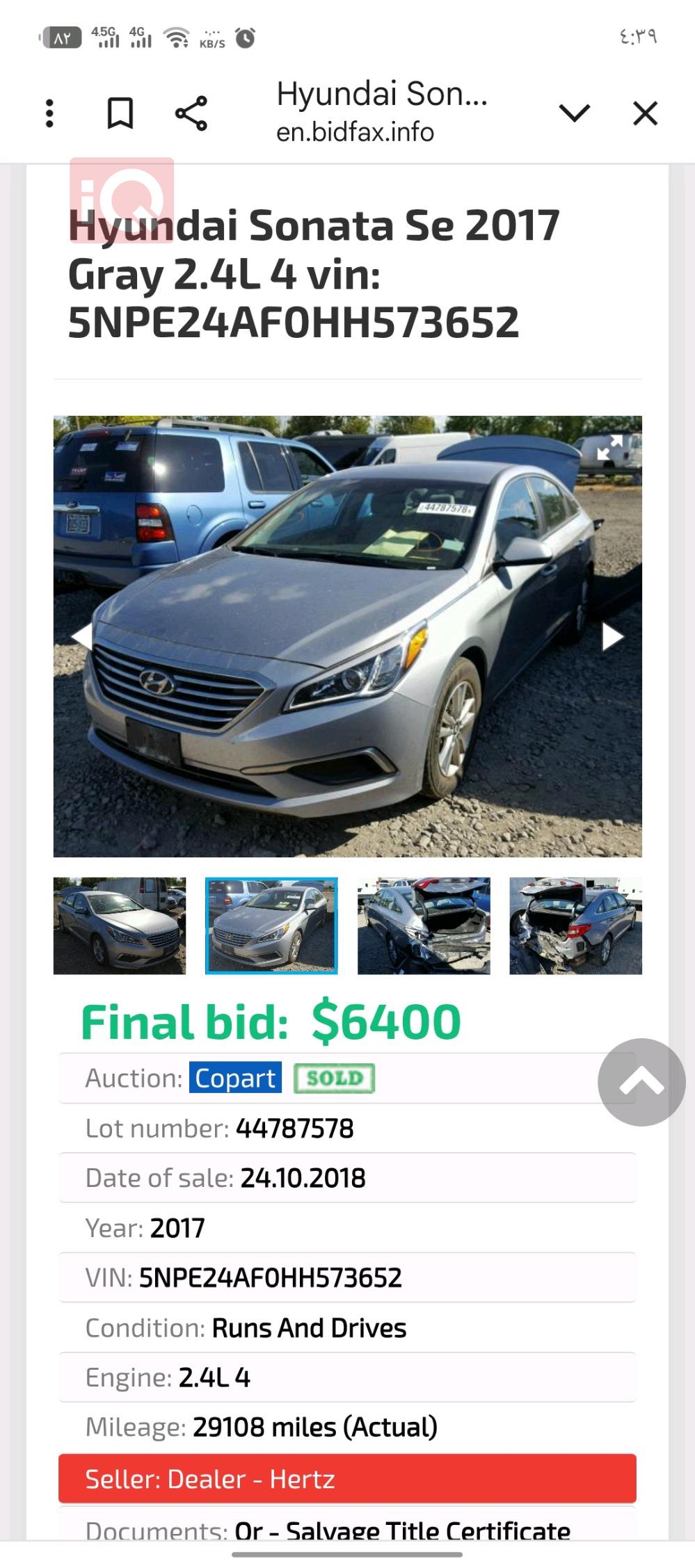Close the in-app browser
This screenshot has height=1568, width=695.
click(645, 113)
